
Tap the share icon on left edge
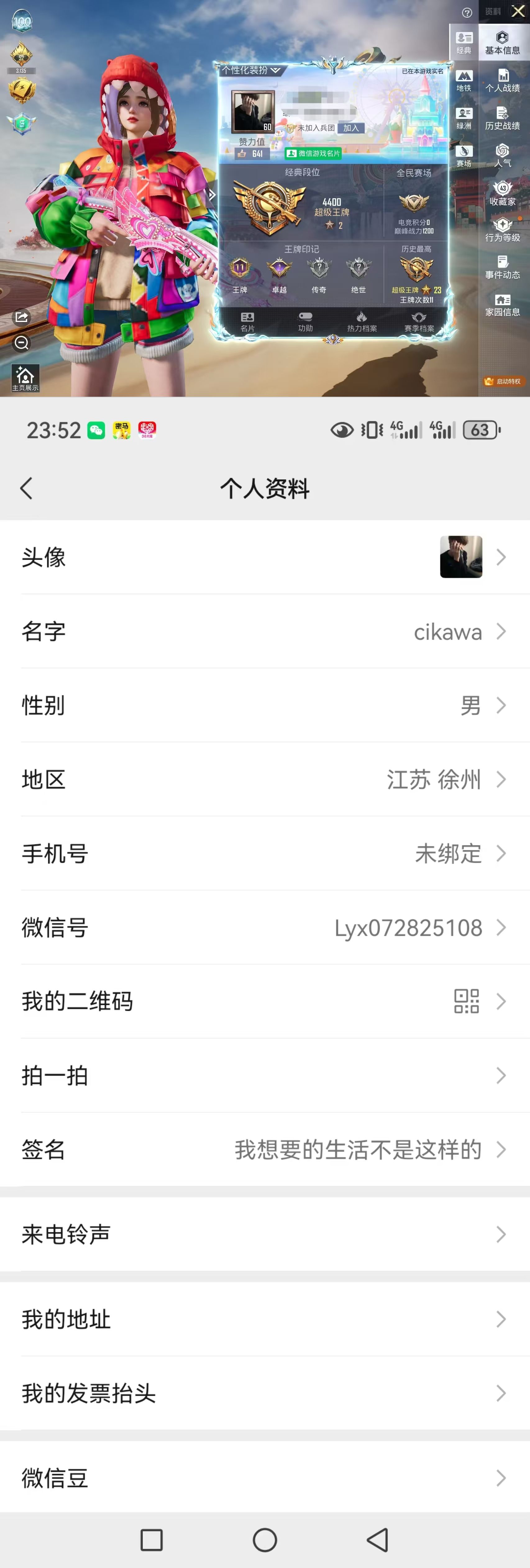[x=22, y=317]
